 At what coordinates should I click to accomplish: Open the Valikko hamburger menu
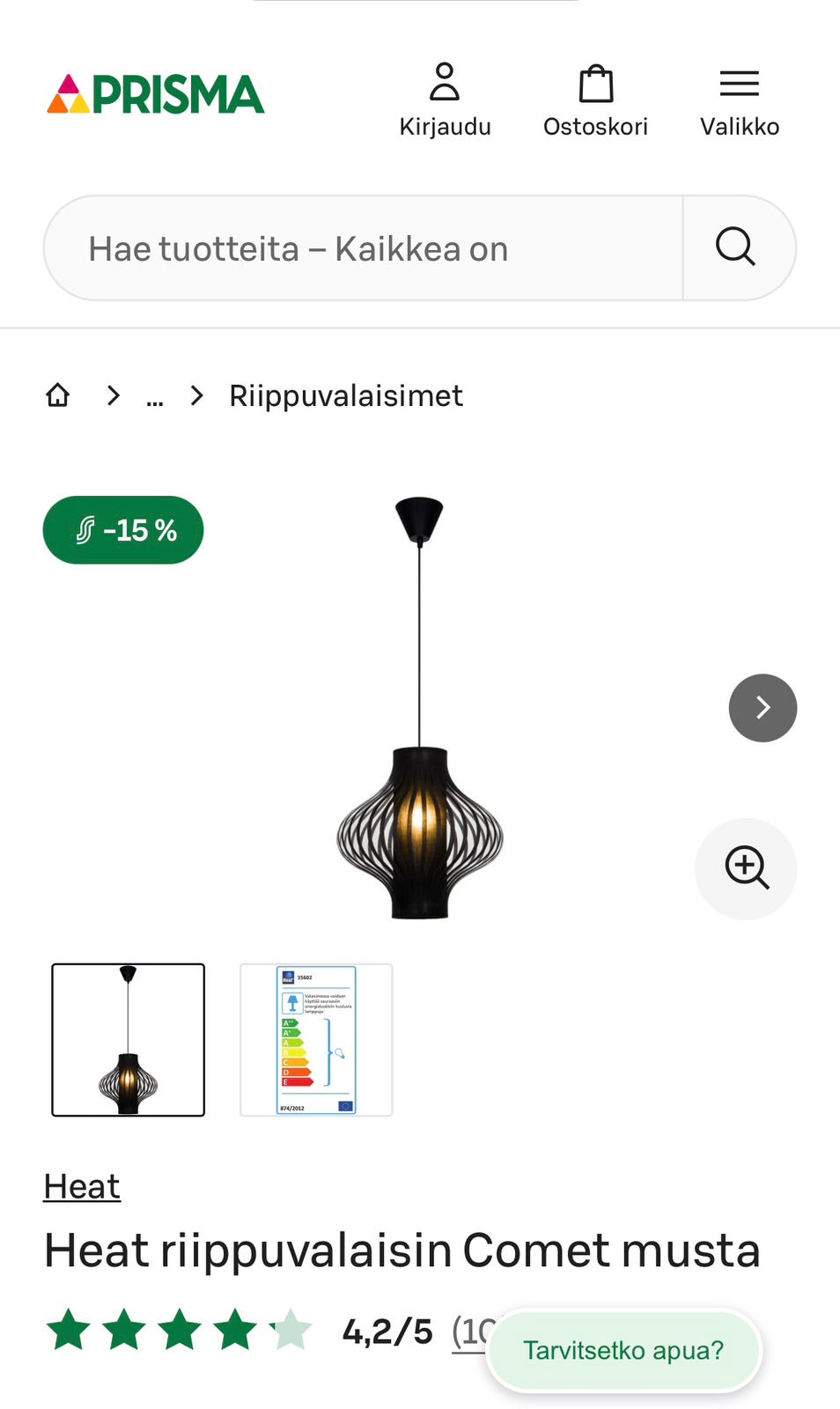(739, 97)
